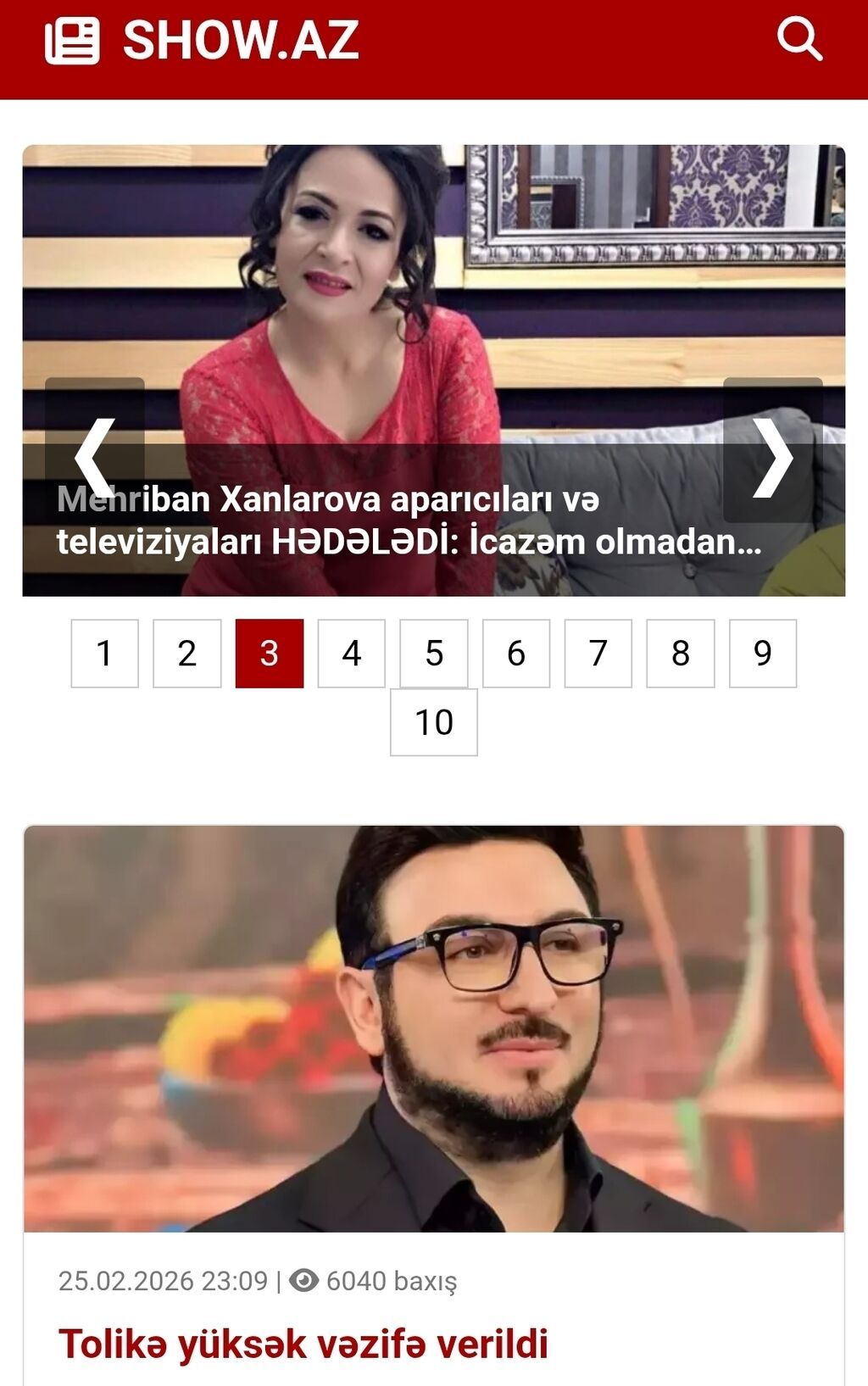Open Mehriban Xanlarova headline article
The width and height of the screenshot is (868, 1386).
coord(411,520)
